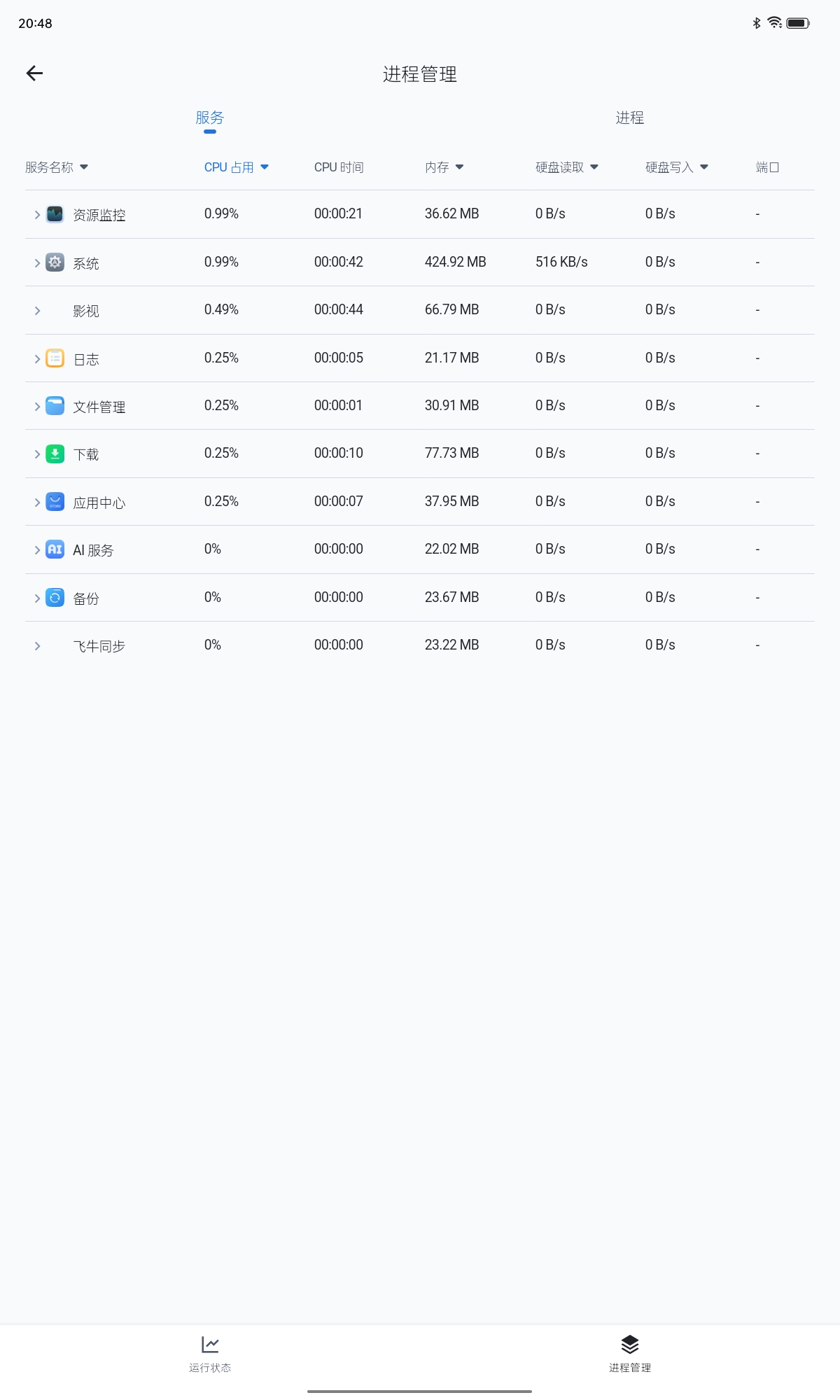Expand the 应用中心 service row
The width and height of the screenshot is (840, 1400).
[x=38, y=503]
